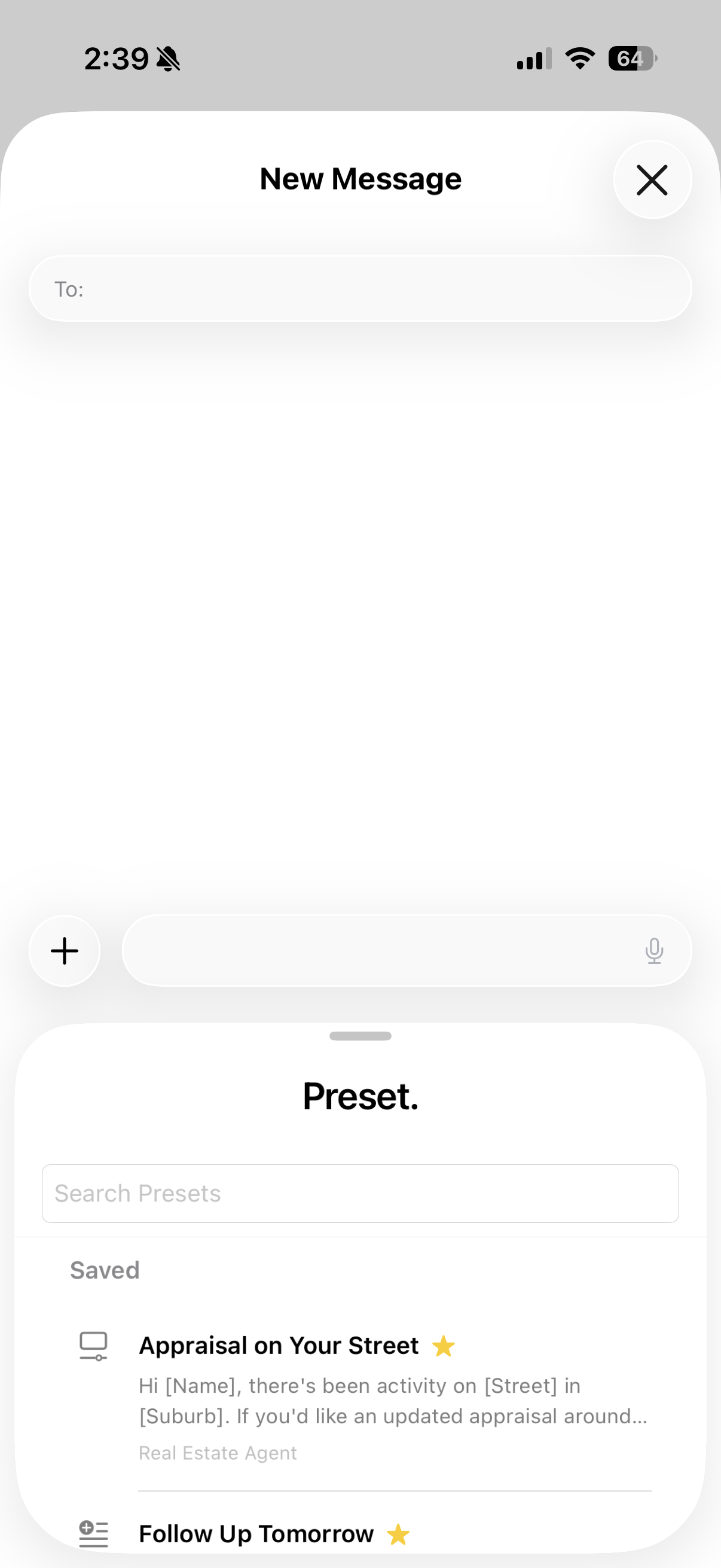The height and width of the screenshot is (1568, 721).
Task: Toggle the favorite star on Follow Up Tomorrow
Action: pos(399,1535)
